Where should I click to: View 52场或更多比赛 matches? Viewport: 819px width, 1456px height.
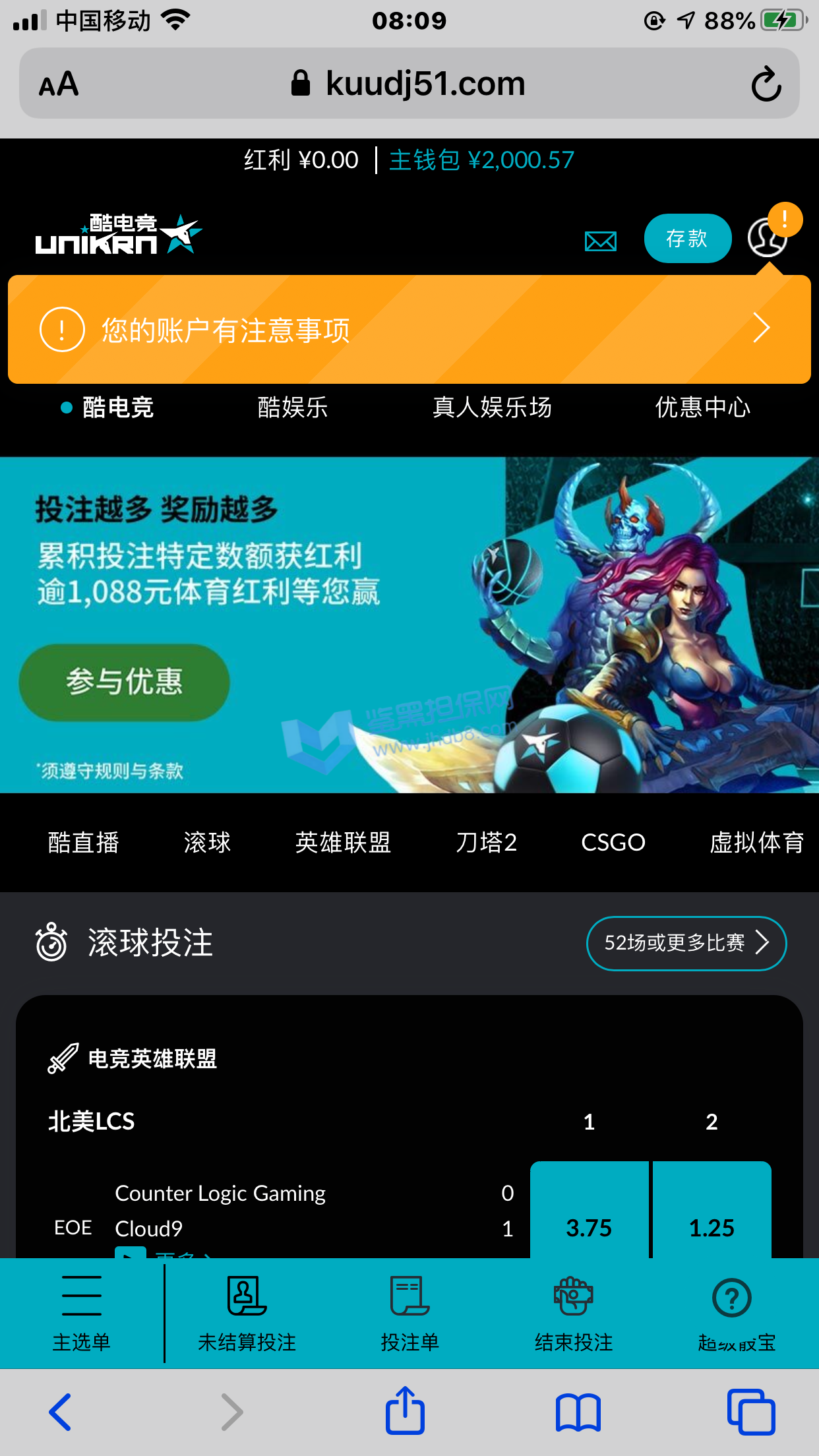pos(686,943)
